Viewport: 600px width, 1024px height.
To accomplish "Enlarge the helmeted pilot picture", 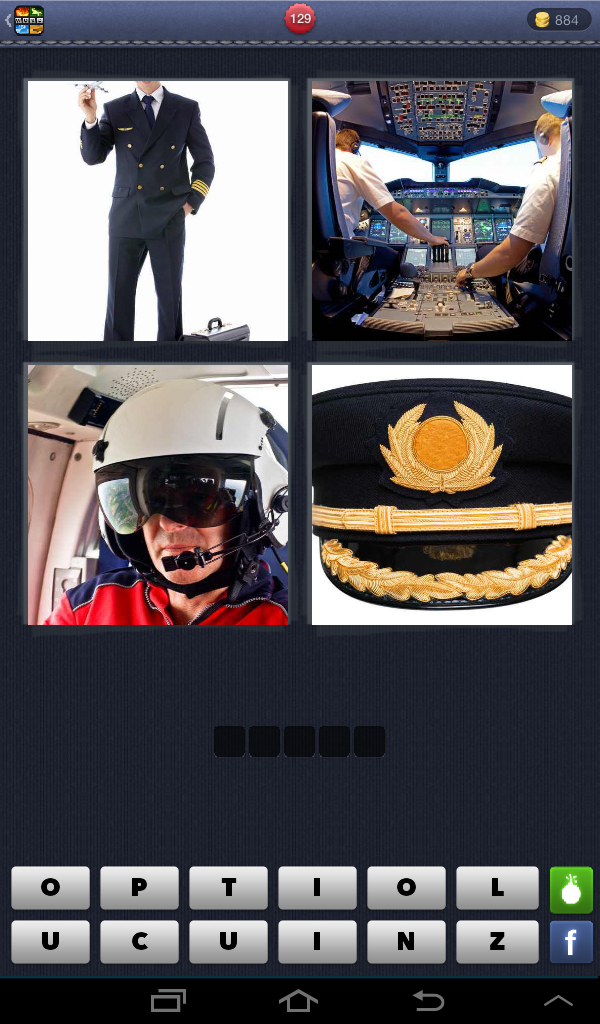I will pos(157,494).
